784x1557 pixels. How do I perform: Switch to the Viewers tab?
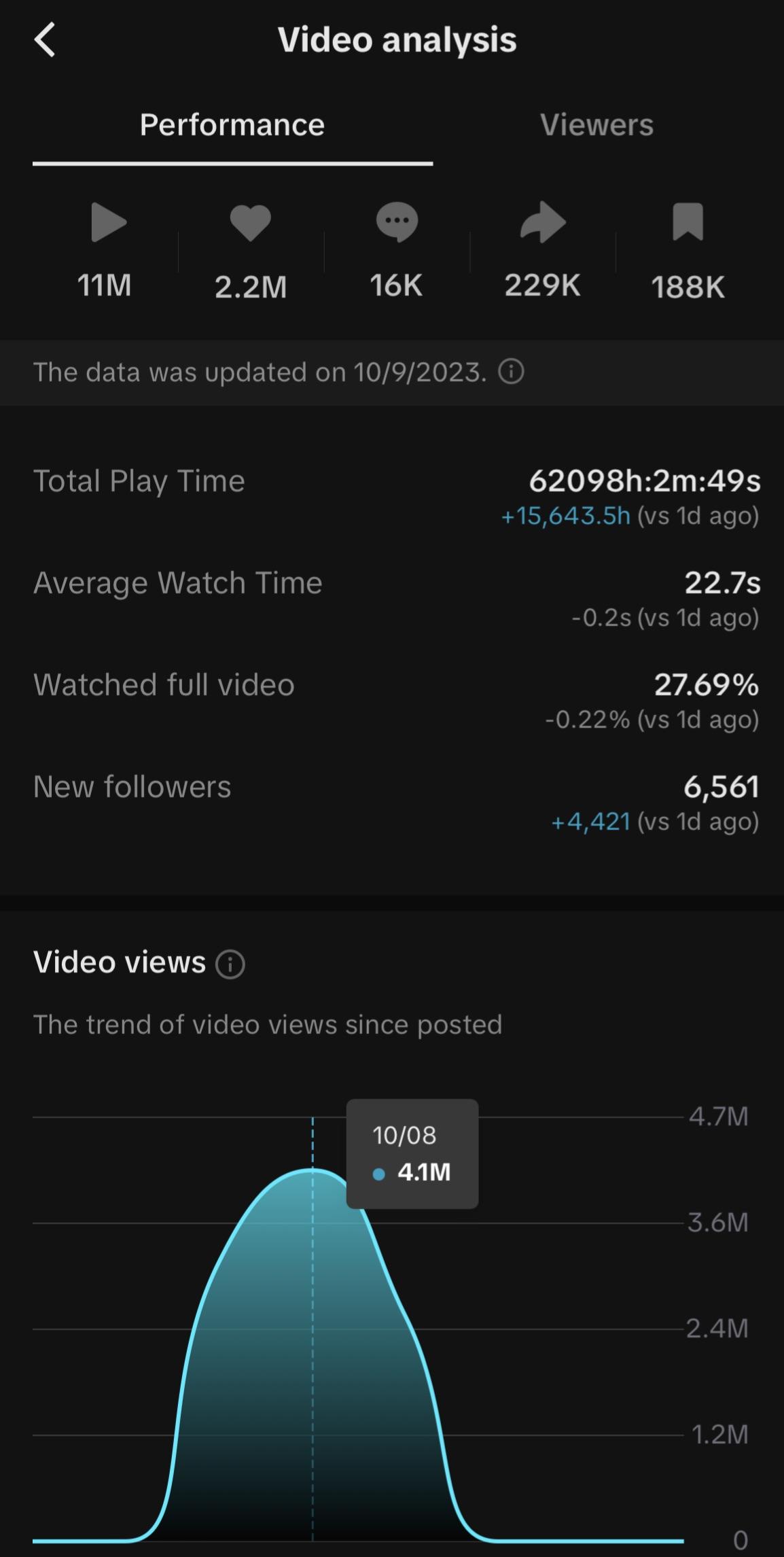point(596,125)
